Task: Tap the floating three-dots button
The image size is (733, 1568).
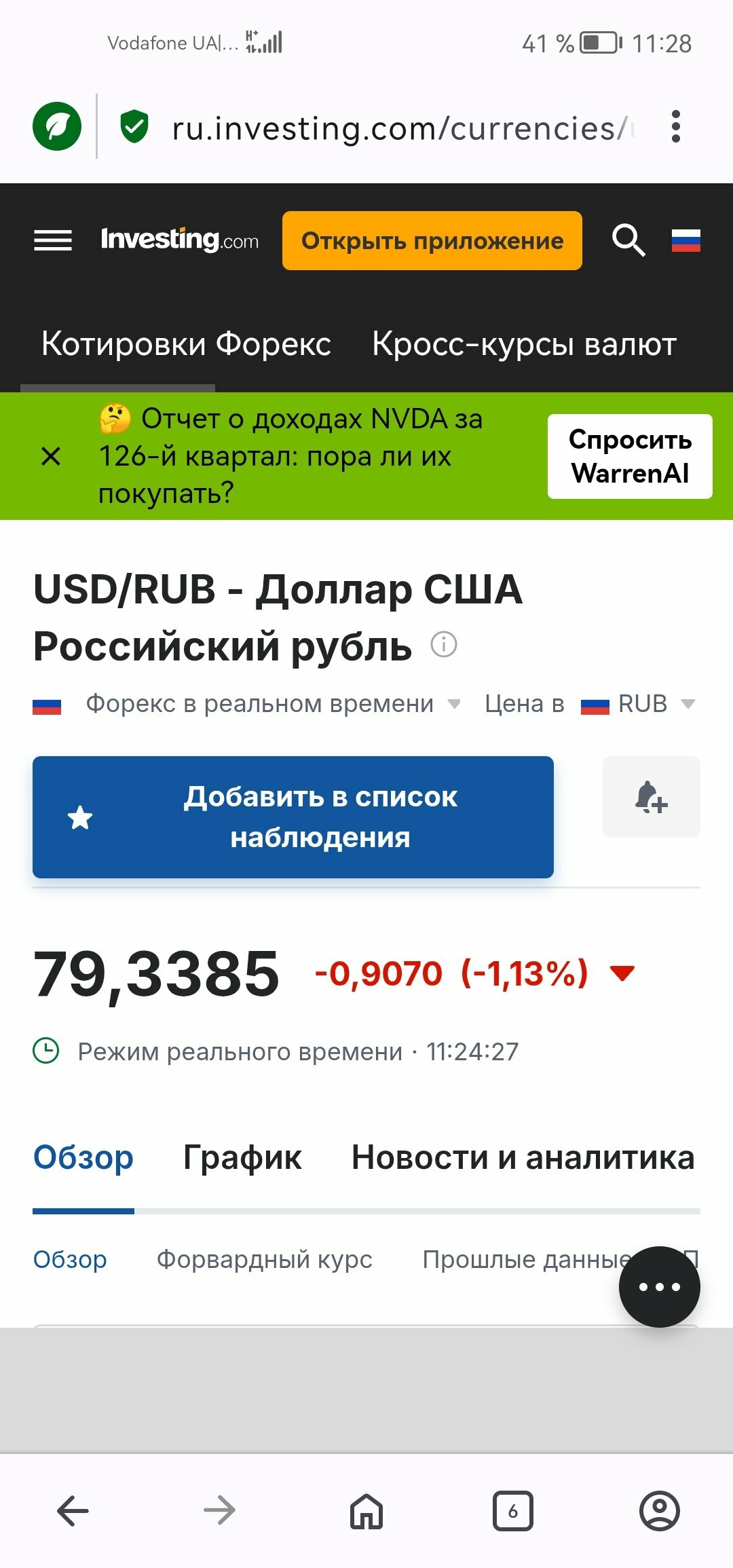Action: click(659, 1287)
